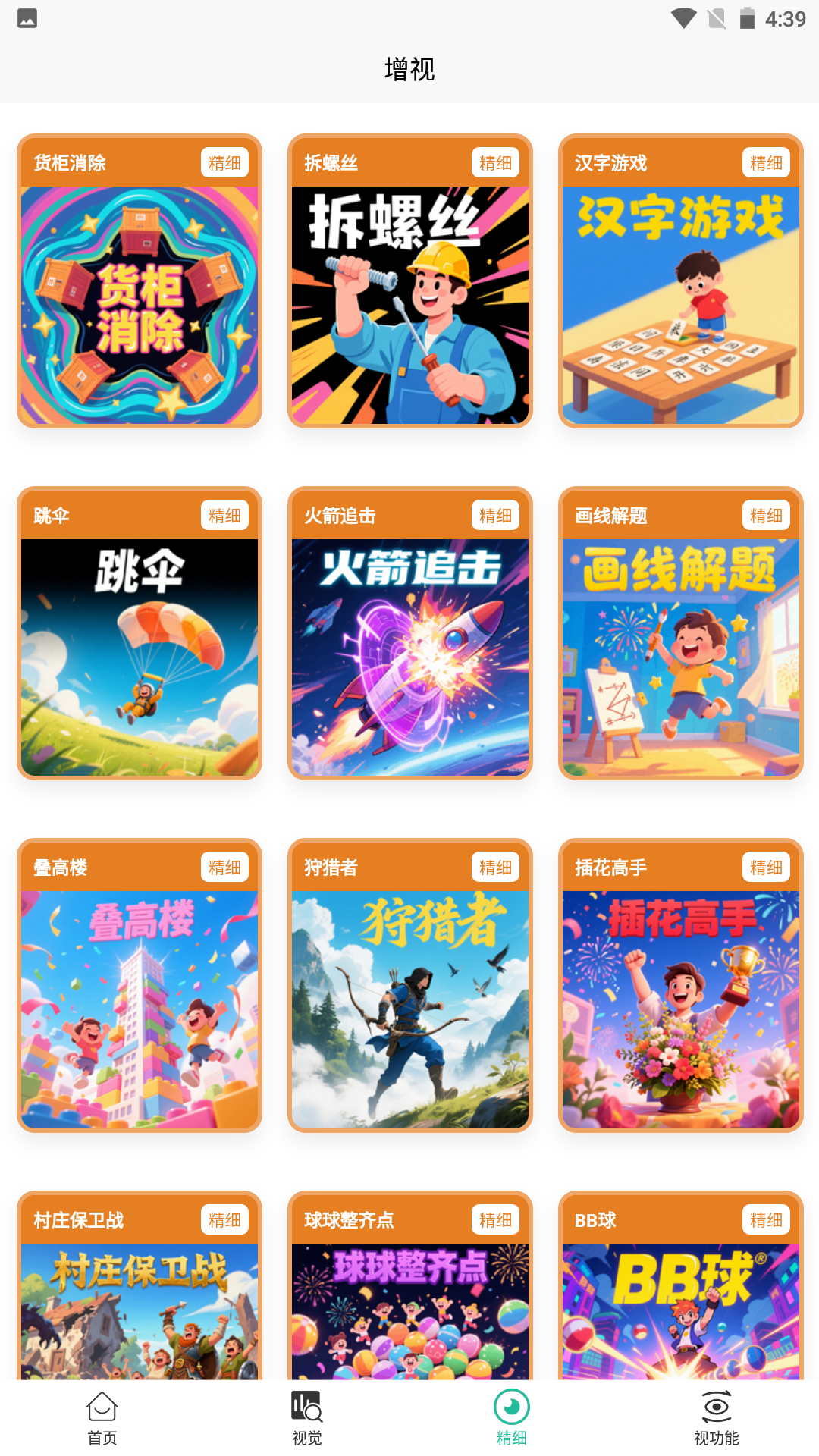Click the 精细 button on the 拆螺丝 card
Image resolution: width=819 pixels, height=1456 pixels.
494,162
